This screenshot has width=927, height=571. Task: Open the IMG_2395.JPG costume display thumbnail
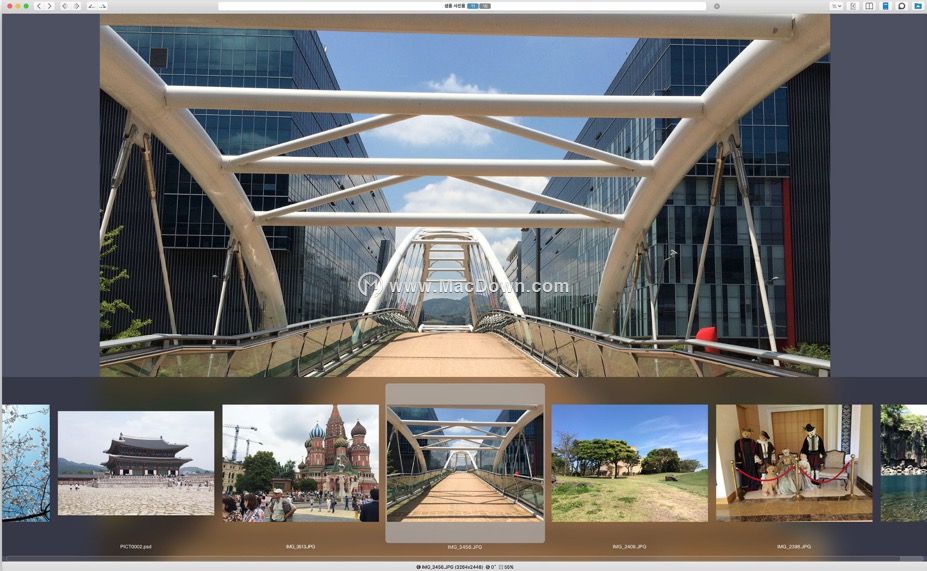coord(794,463)
